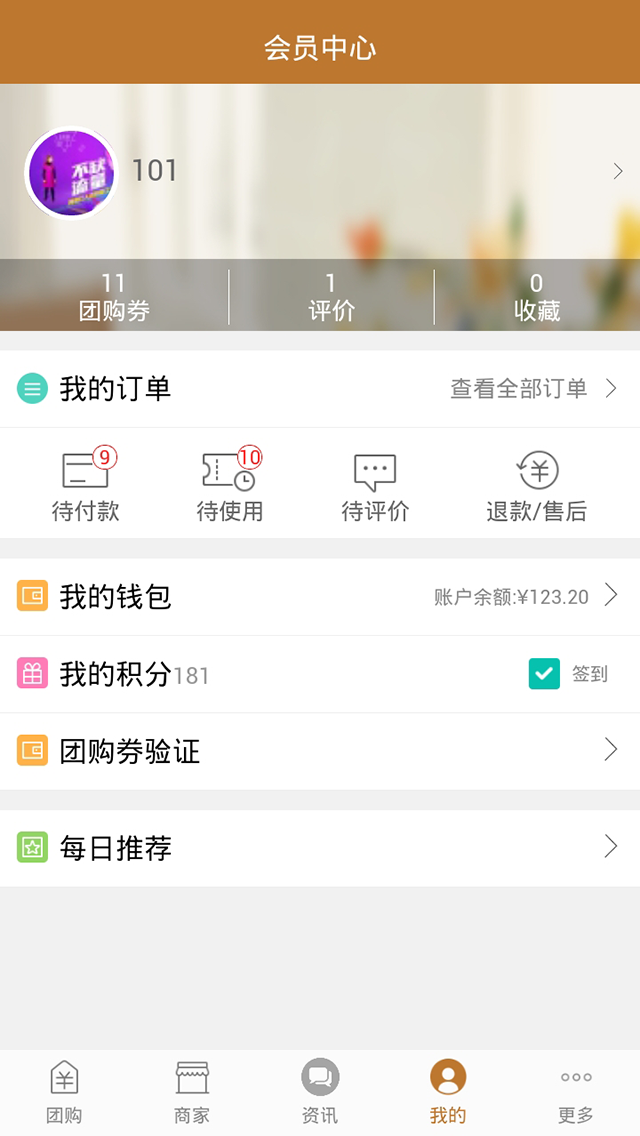Open 每日推荐 daily recommendations

pos(320,848)
